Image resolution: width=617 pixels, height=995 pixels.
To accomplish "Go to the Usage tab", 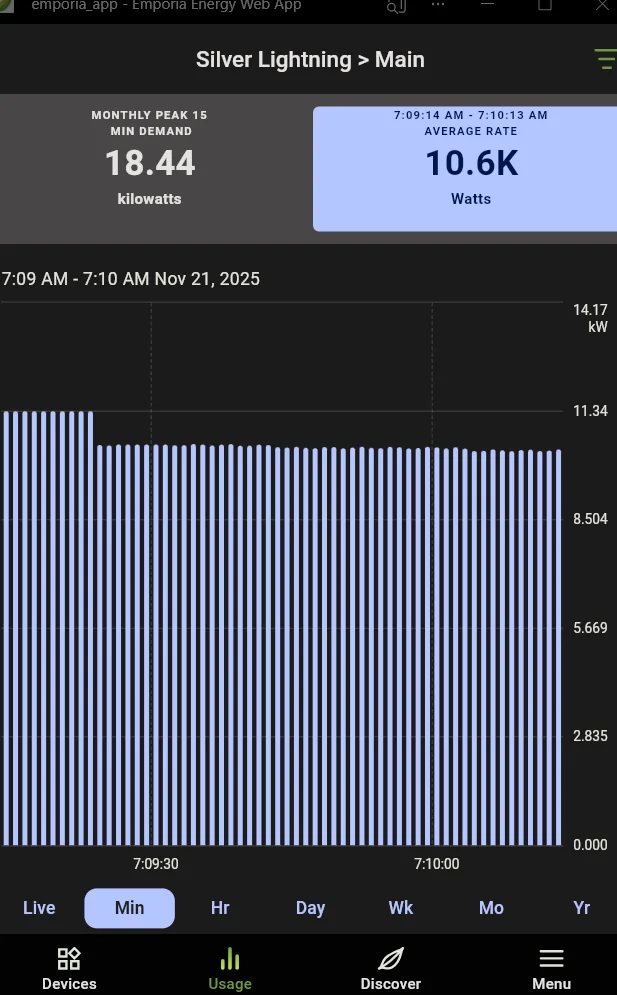I will [x=230, y=968].
